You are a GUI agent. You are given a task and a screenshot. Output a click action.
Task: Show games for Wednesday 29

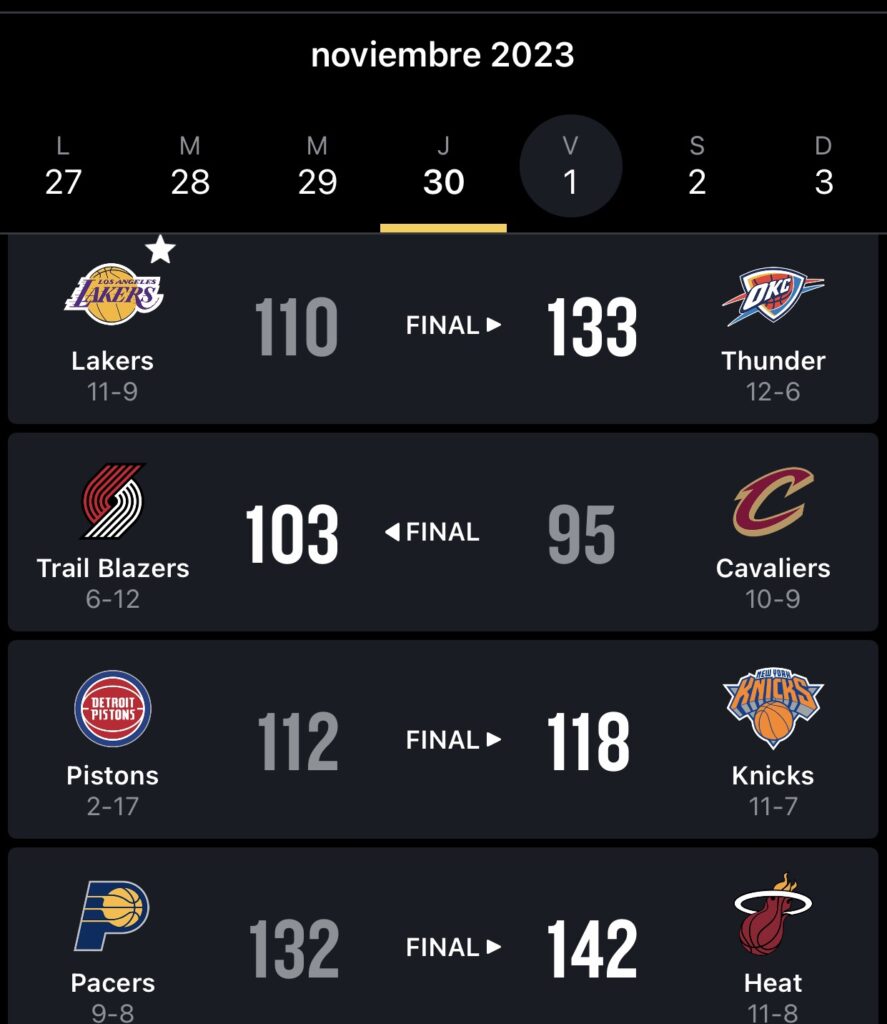(x=317, y=168)
